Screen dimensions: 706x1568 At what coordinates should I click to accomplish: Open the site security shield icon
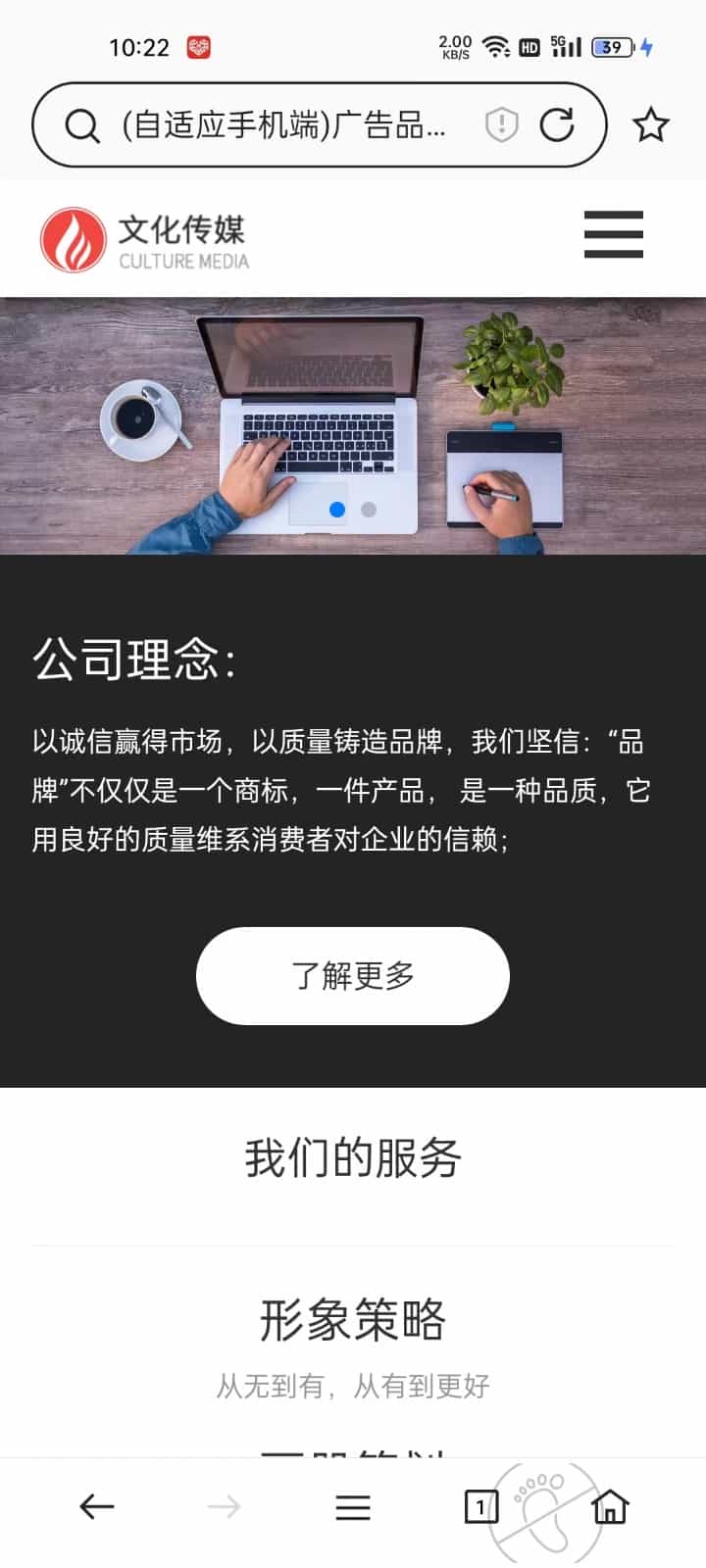point(501,125)
